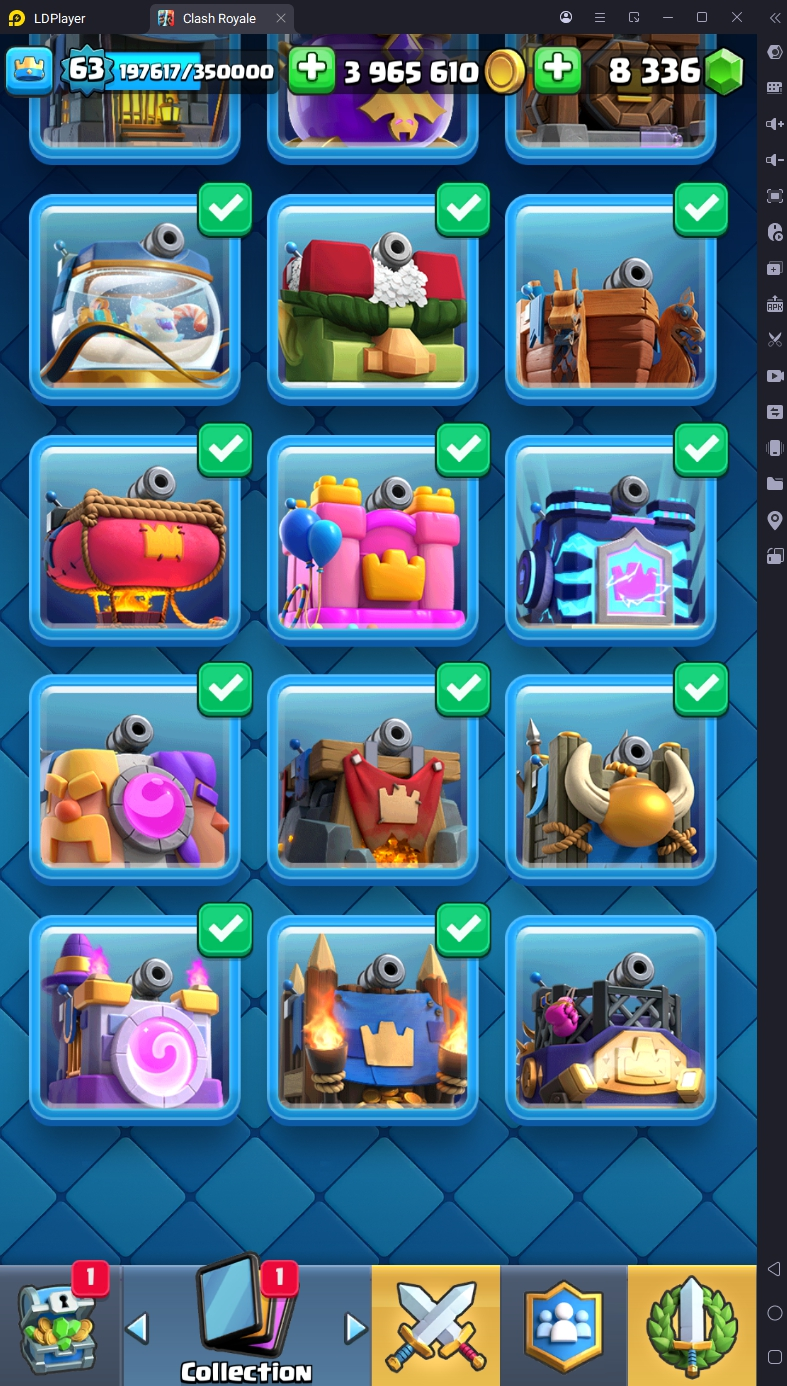Screen dimensions: 787x1386
Task: Select the Santa hat tower skin
Action: (372, 299)
